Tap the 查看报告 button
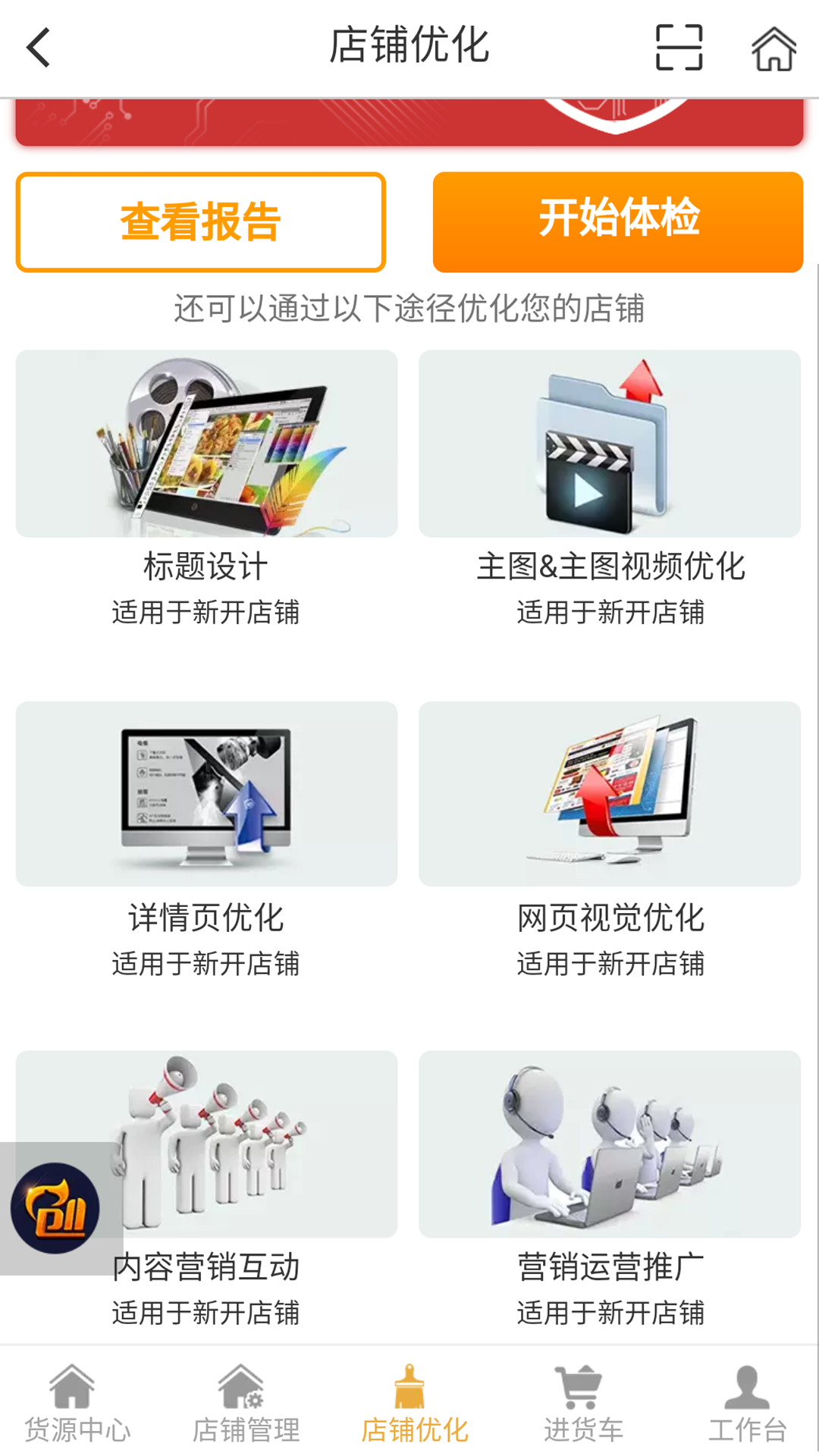819x1456 pixels. 201,222
